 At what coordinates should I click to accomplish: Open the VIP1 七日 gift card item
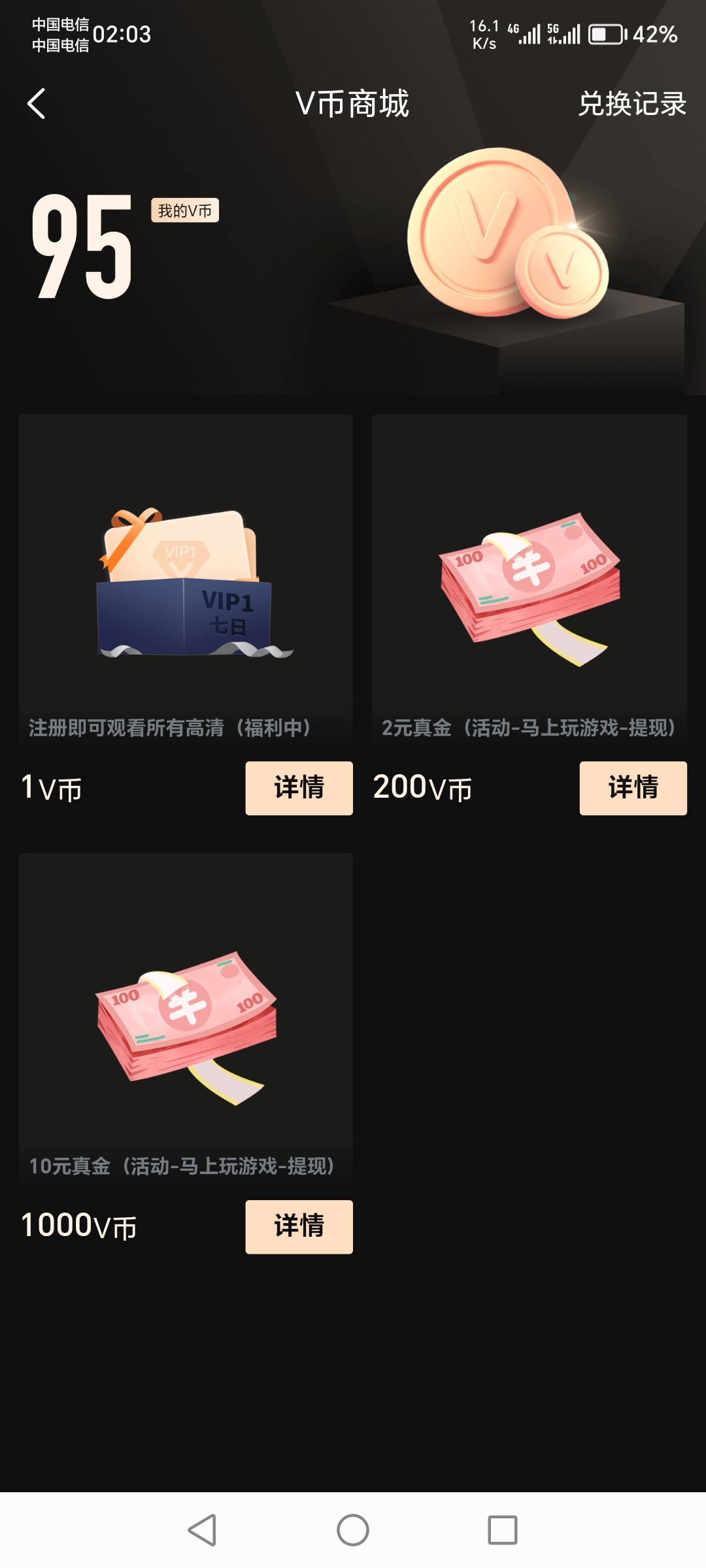[x=186, y=581]
